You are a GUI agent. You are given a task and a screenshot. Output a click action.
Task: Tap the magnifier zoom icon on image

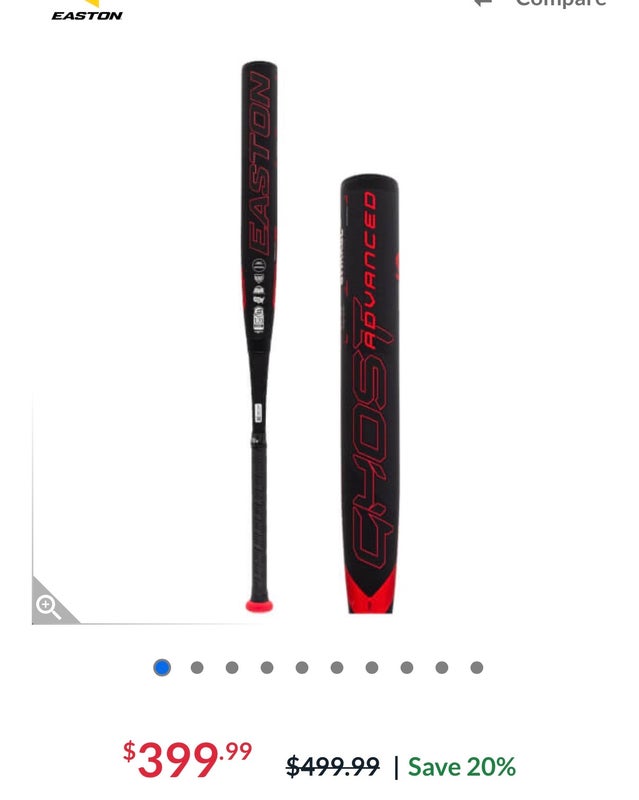click(47, 606)
